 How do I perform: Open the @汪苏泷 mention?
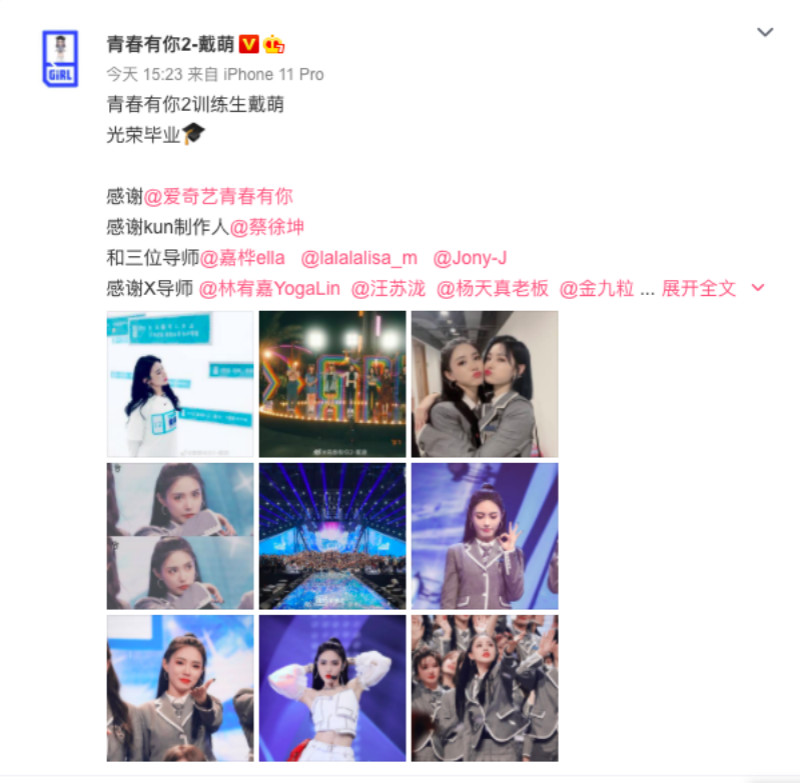(388, 289)
